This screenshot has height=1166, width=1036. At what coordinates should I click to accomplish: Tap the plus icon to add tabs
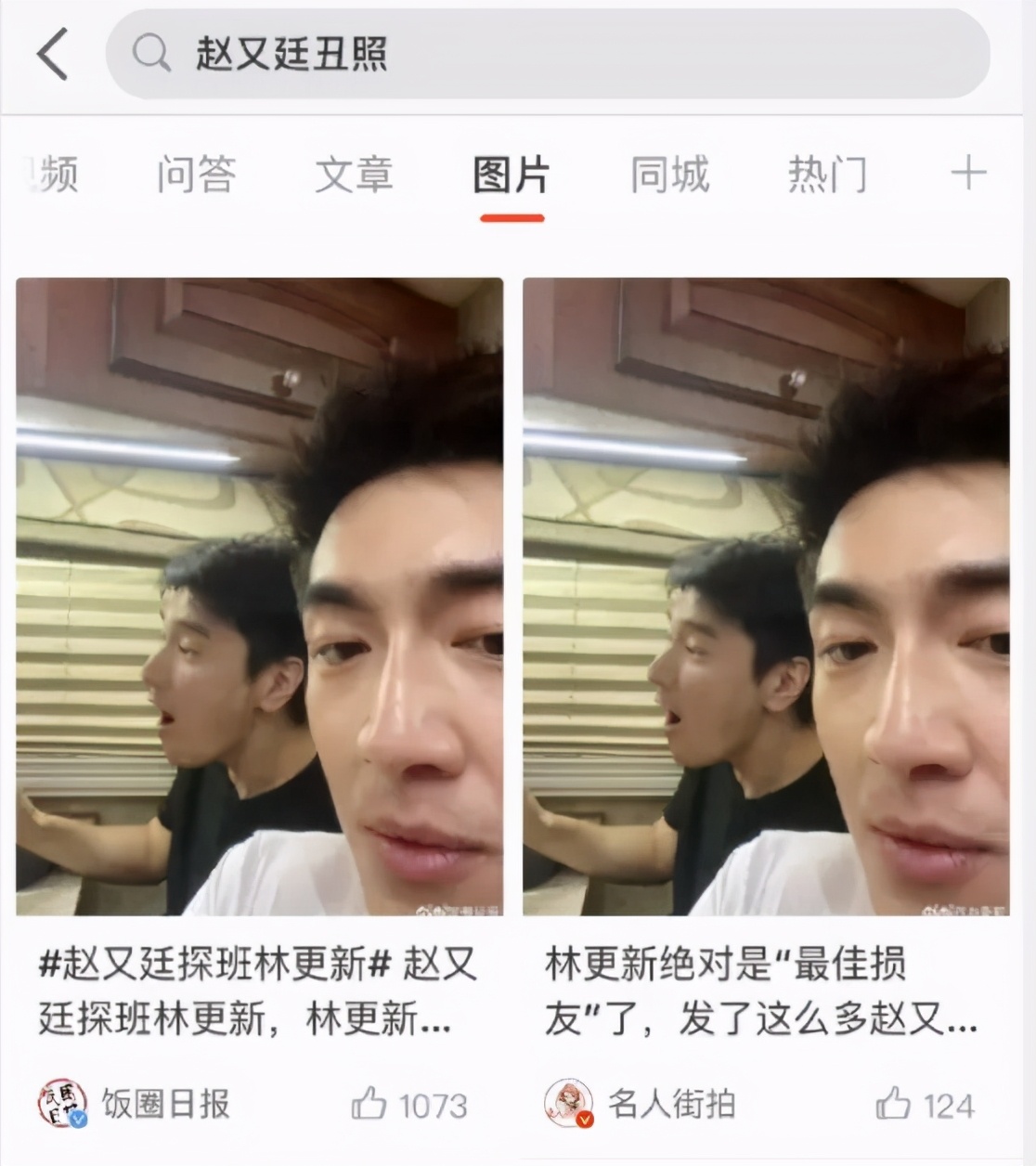968,174
